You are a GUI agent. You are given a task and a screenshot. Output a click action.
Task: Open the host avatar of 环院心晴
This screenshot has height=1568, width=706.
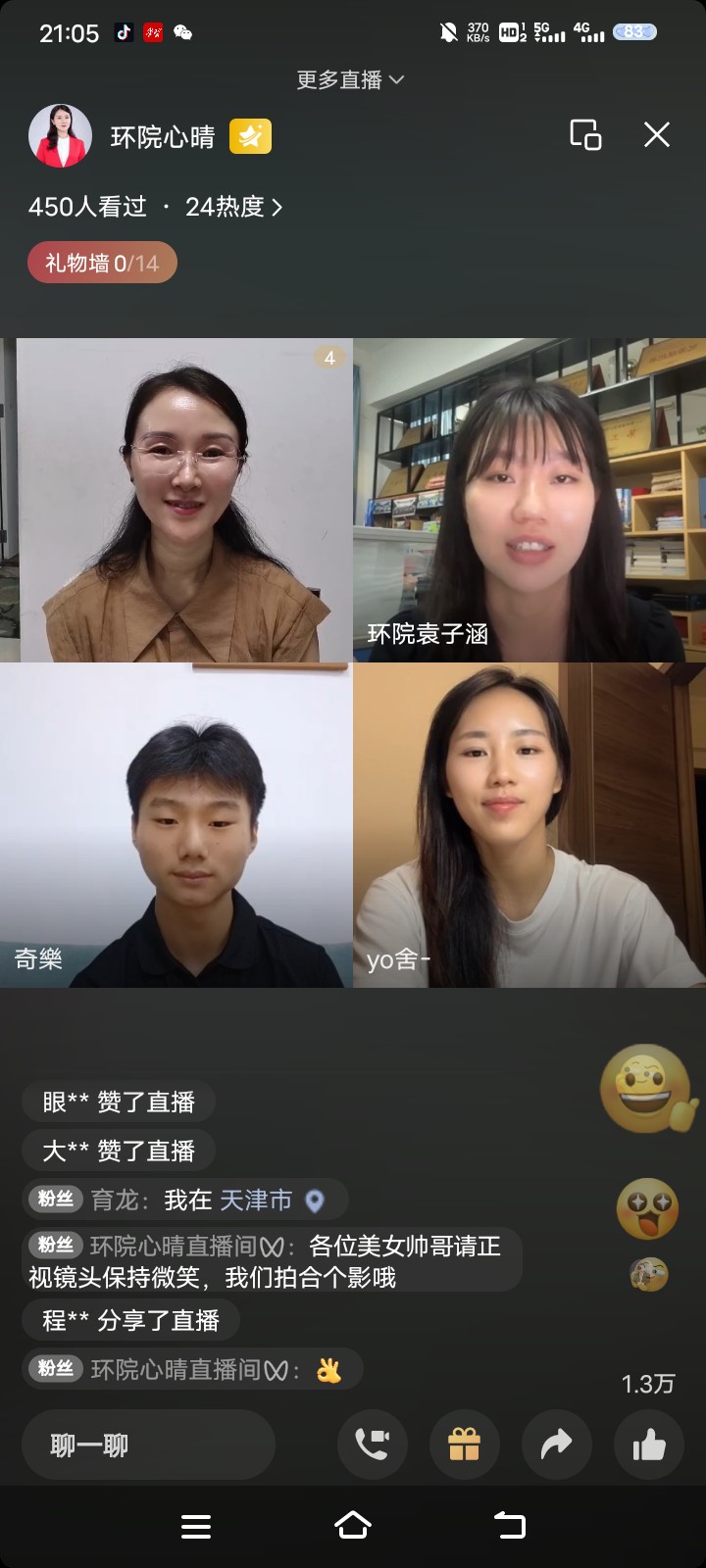[x=60, y=136]
